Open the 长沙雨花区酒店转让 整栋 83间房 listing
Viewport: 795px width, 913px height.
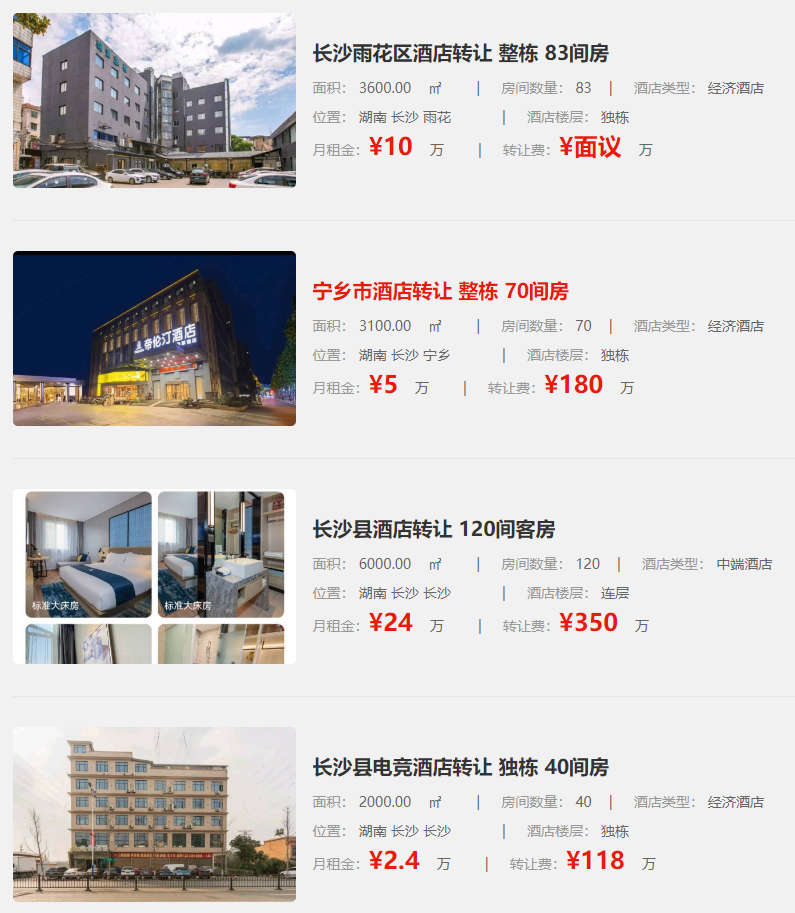tap(460, 54)
